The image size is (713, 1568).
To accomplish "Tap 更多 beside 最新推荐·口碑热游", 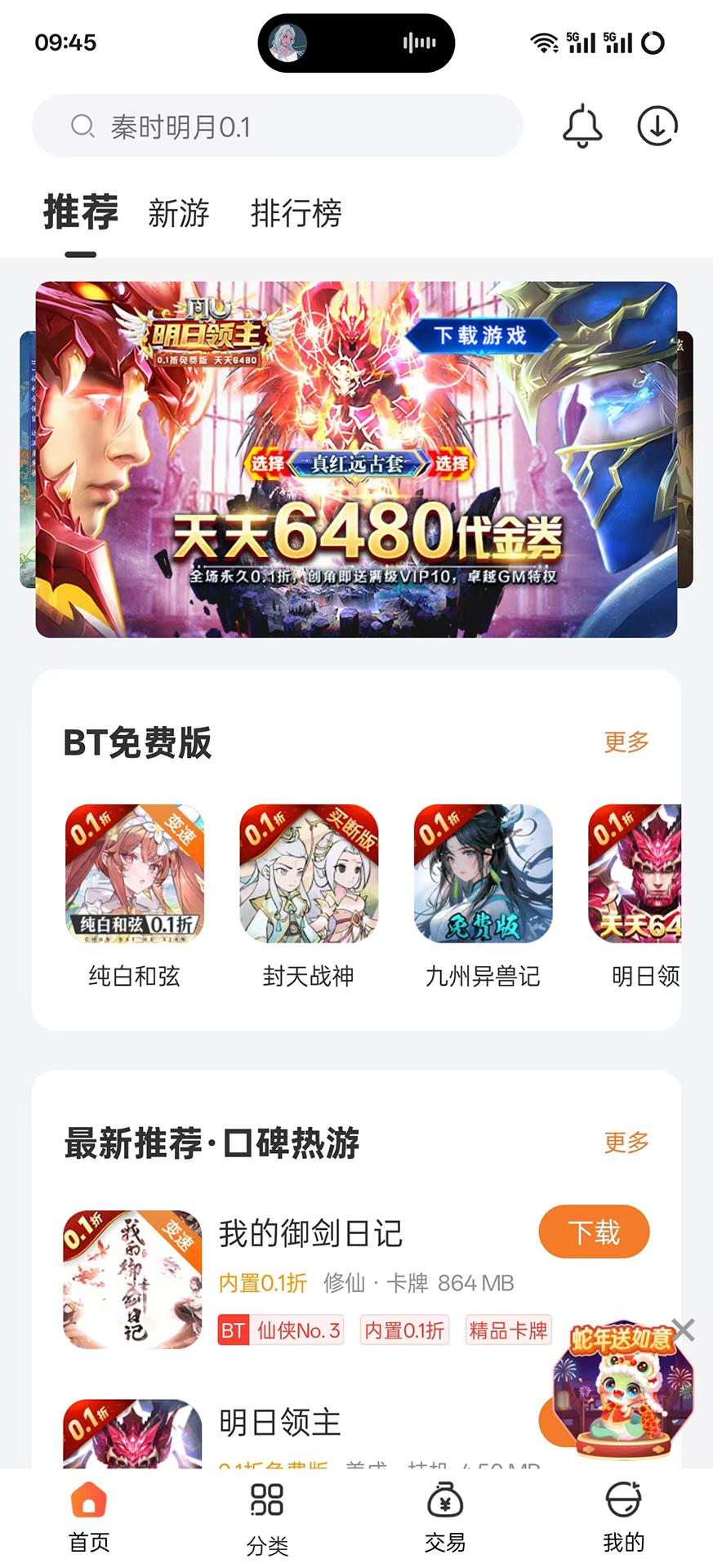I will (626, 1143).
